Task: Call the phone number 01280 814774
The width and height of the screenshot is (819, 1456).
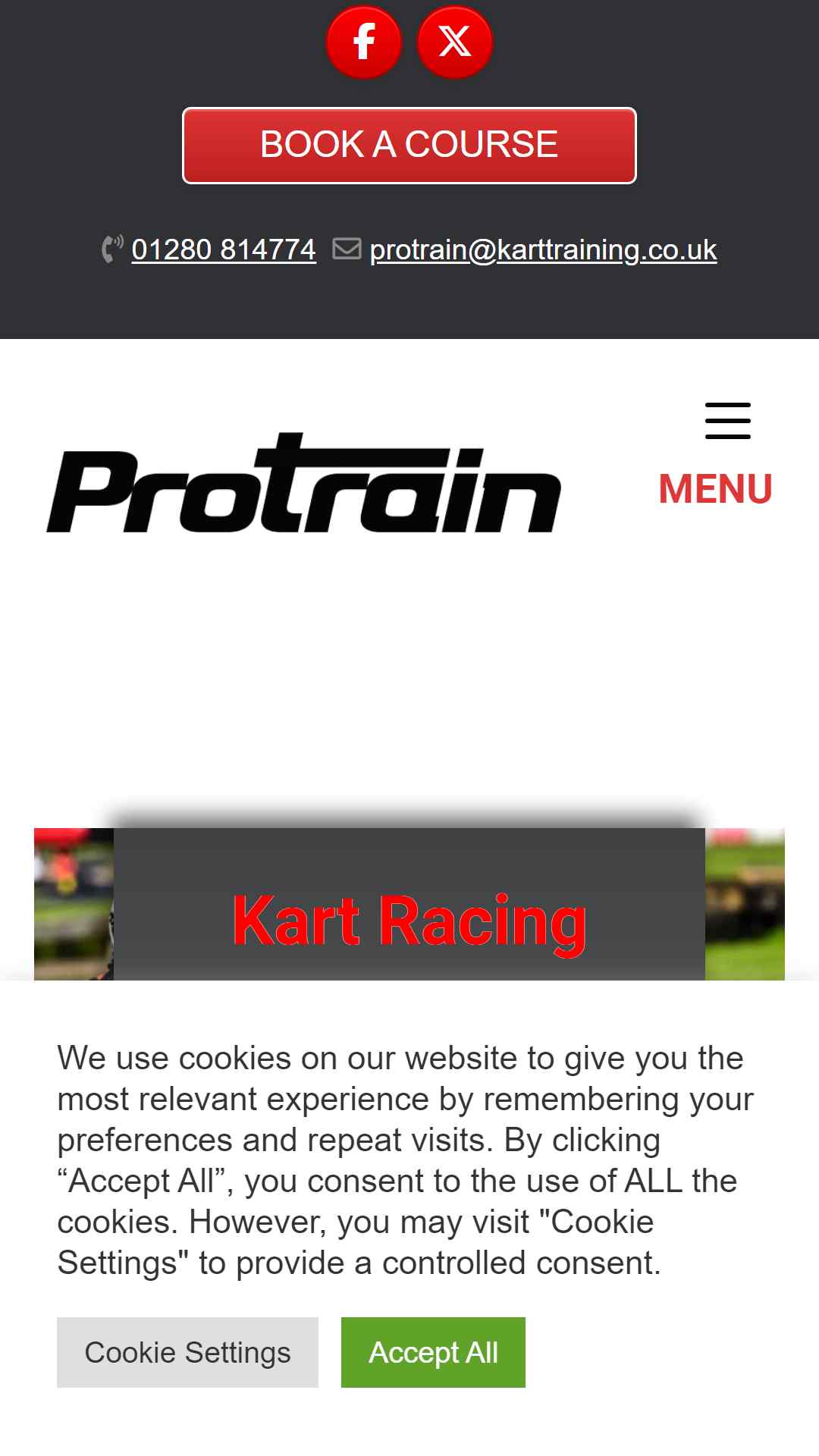Action: (x=224, y=249)
